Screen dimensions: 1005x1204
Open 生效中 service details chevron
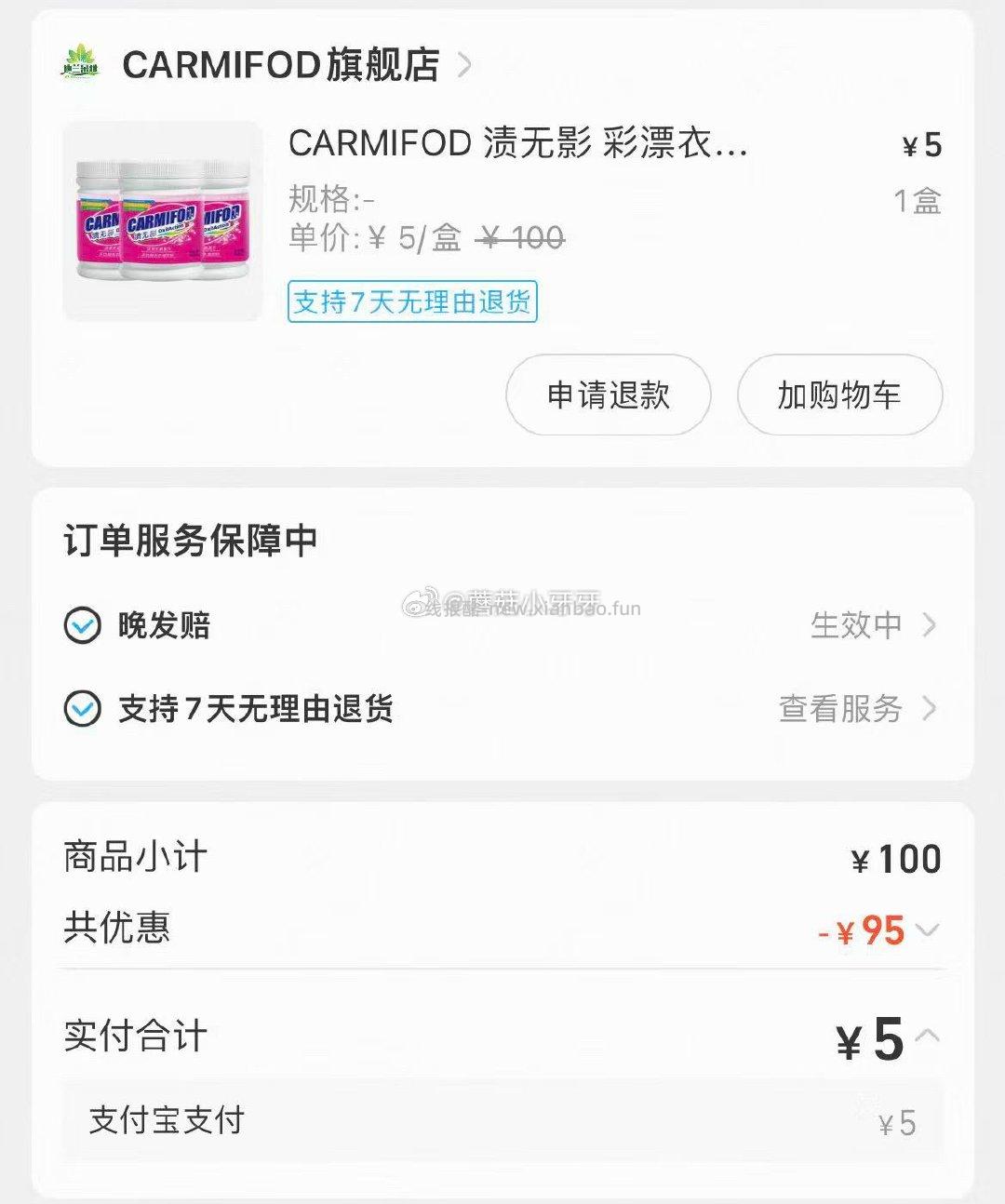[931, 625]
